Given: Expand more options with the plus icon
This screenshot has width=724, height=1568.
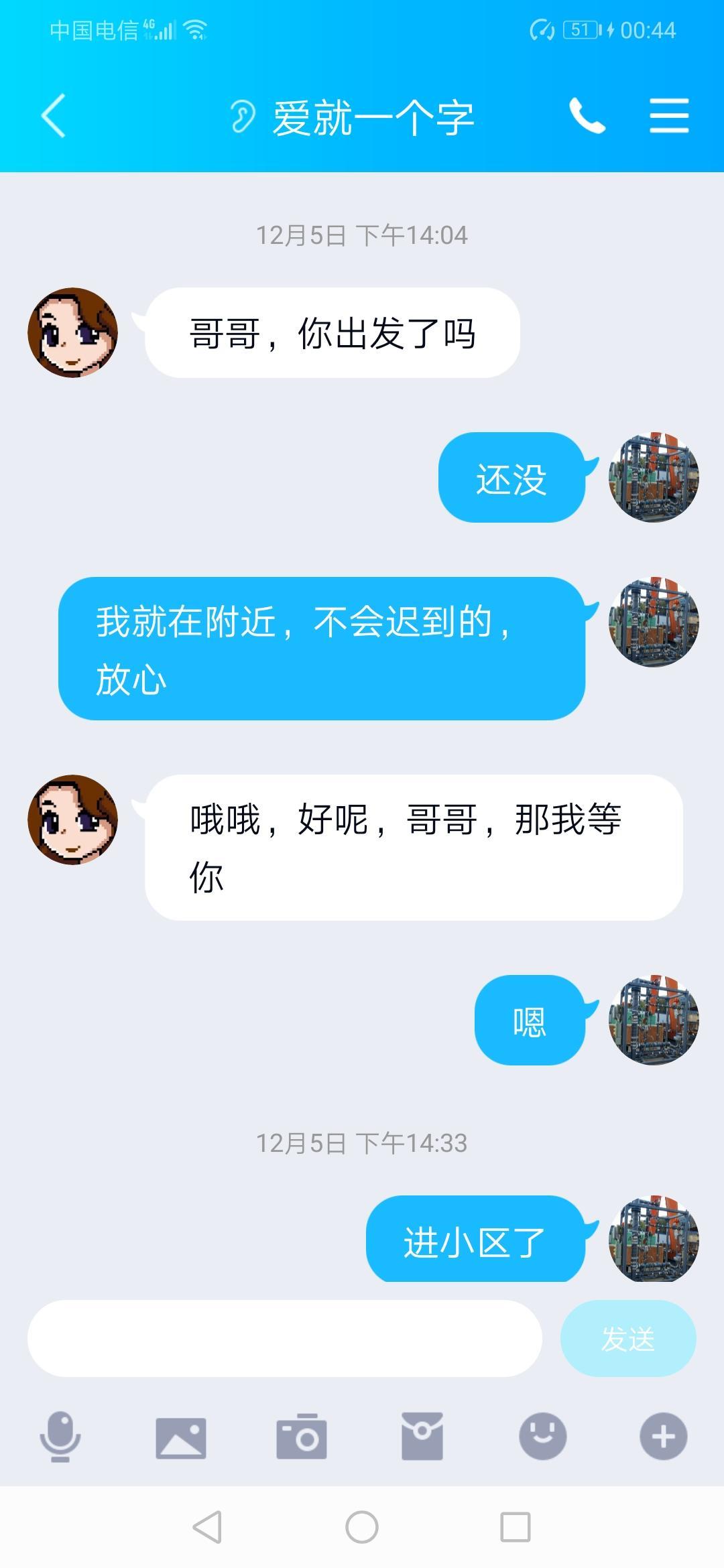Looking at the screenshot, I should point(663,1436).
